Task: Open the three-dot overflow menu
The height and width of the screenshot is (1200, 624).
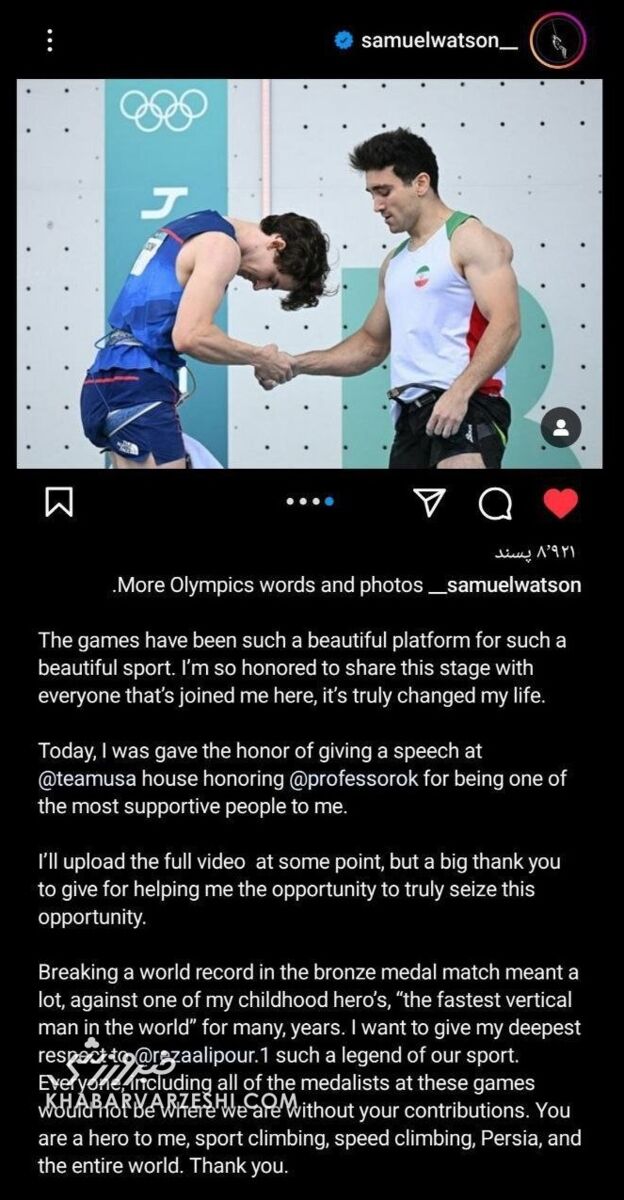Action: coord(50,40)
